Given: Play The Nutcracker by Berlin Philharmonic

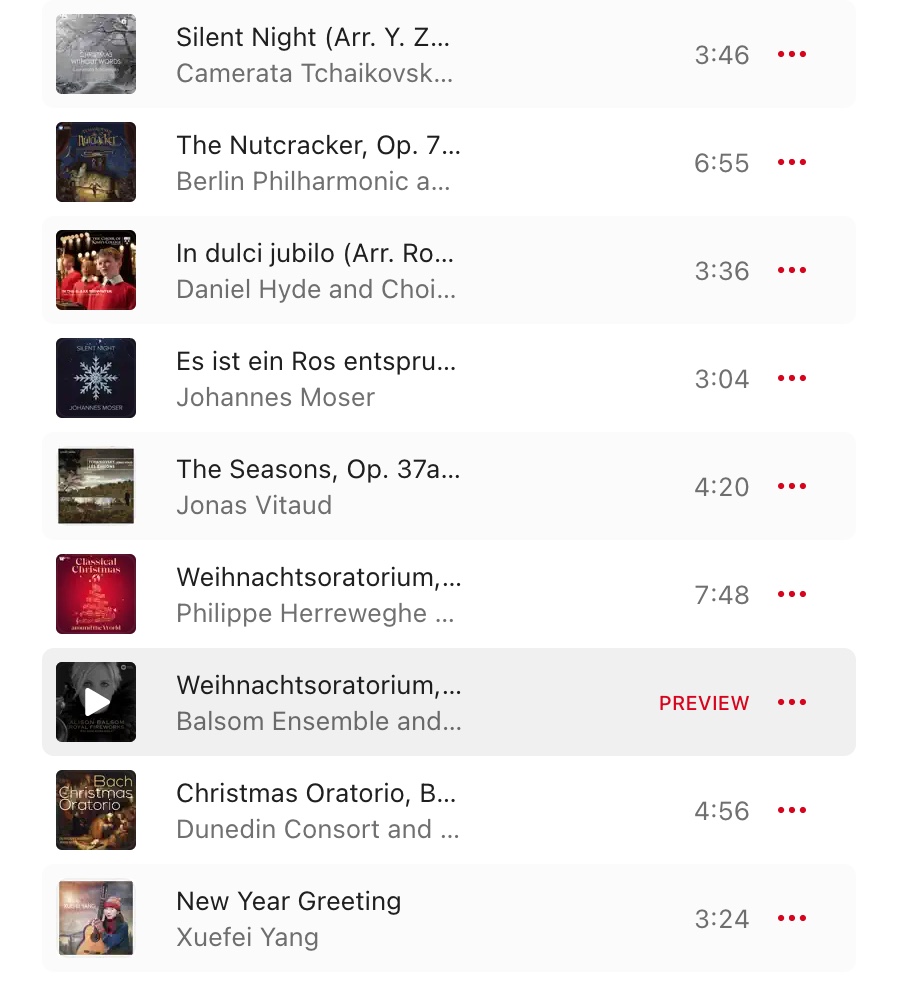Looking at the screenshot, I should point(96,162).
